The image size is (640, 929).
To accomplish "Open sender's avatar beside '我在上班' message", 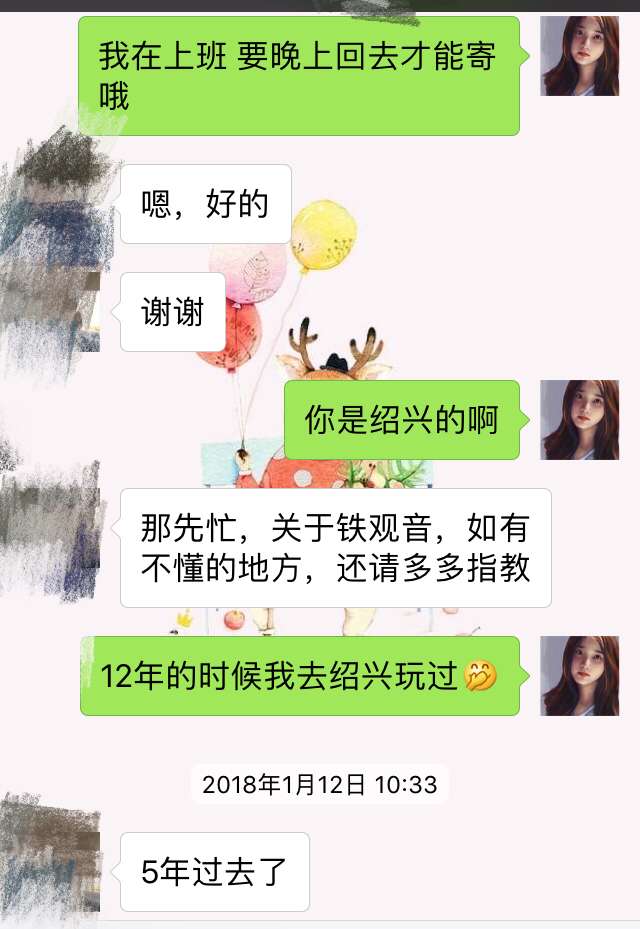I will tap(580, 56).
